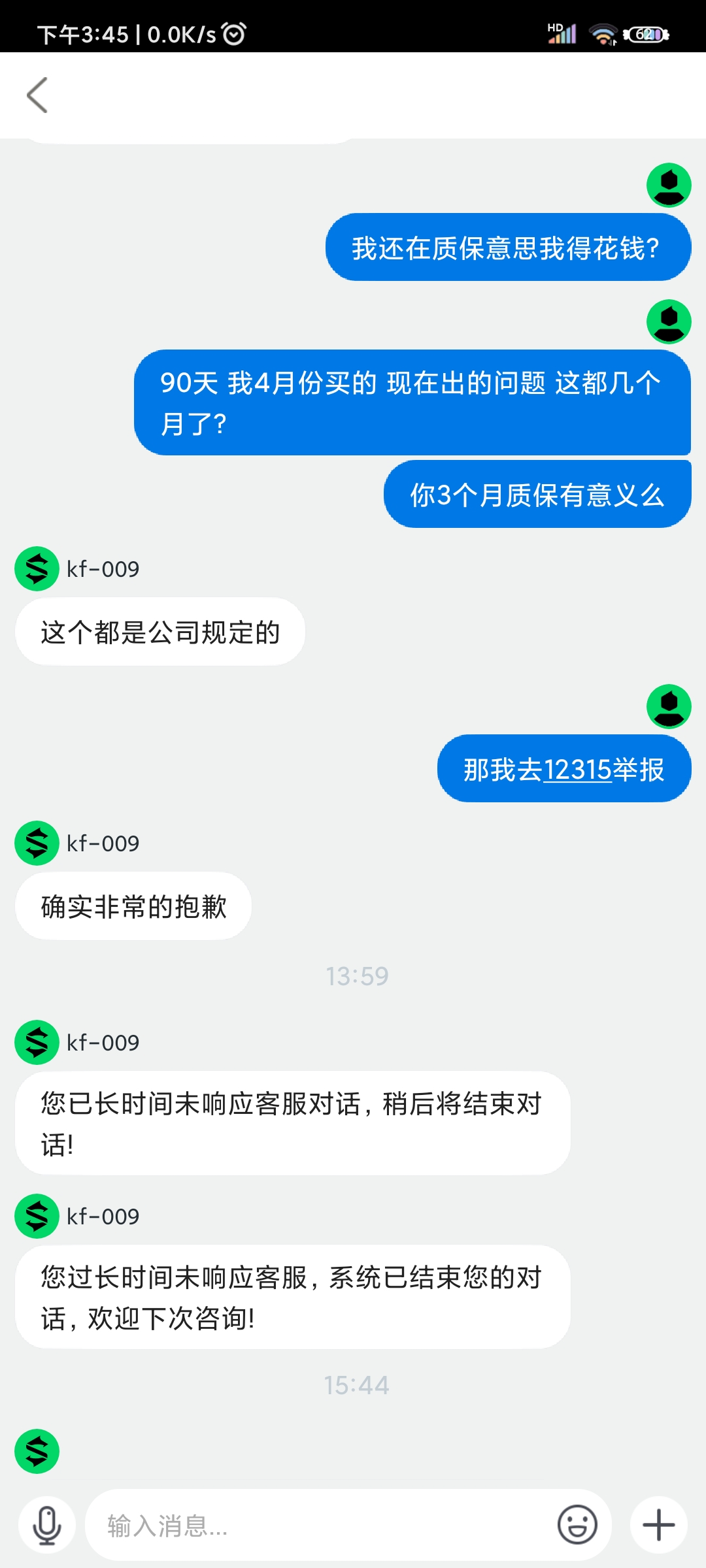Tap the underlined 12315 number link

pyautogui.click(x=577, y=770)
